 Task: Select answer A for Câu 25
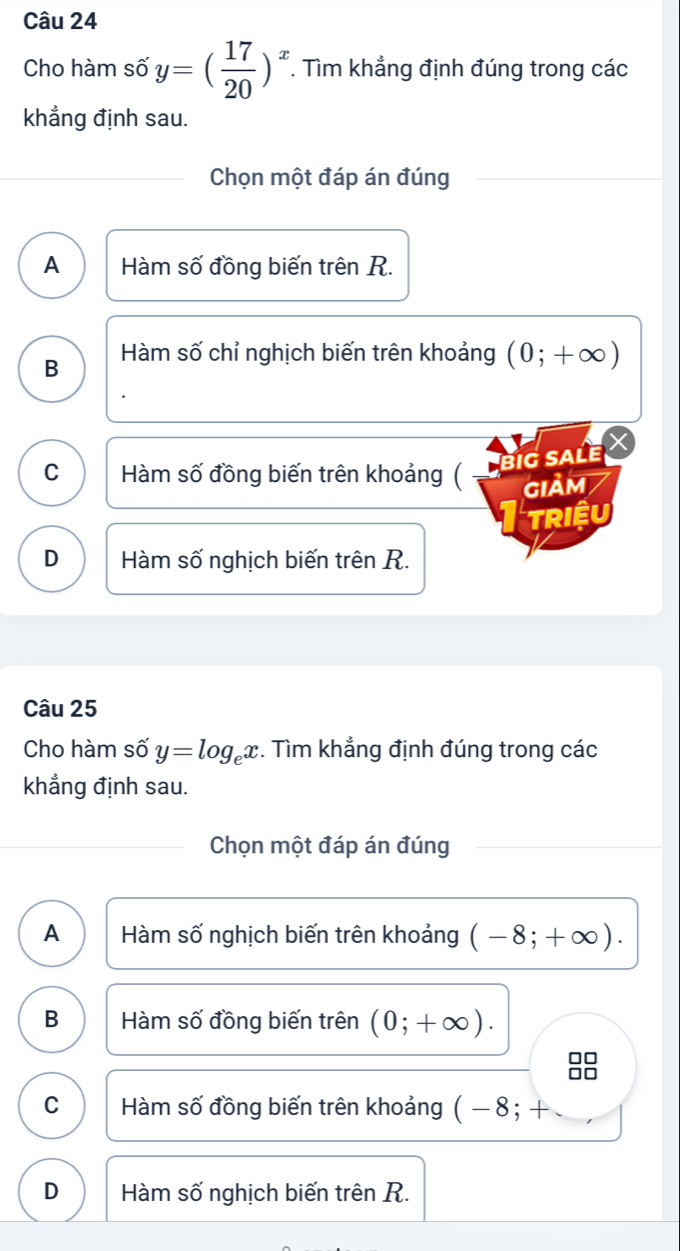pyautogui.click(x=51, y=934)
